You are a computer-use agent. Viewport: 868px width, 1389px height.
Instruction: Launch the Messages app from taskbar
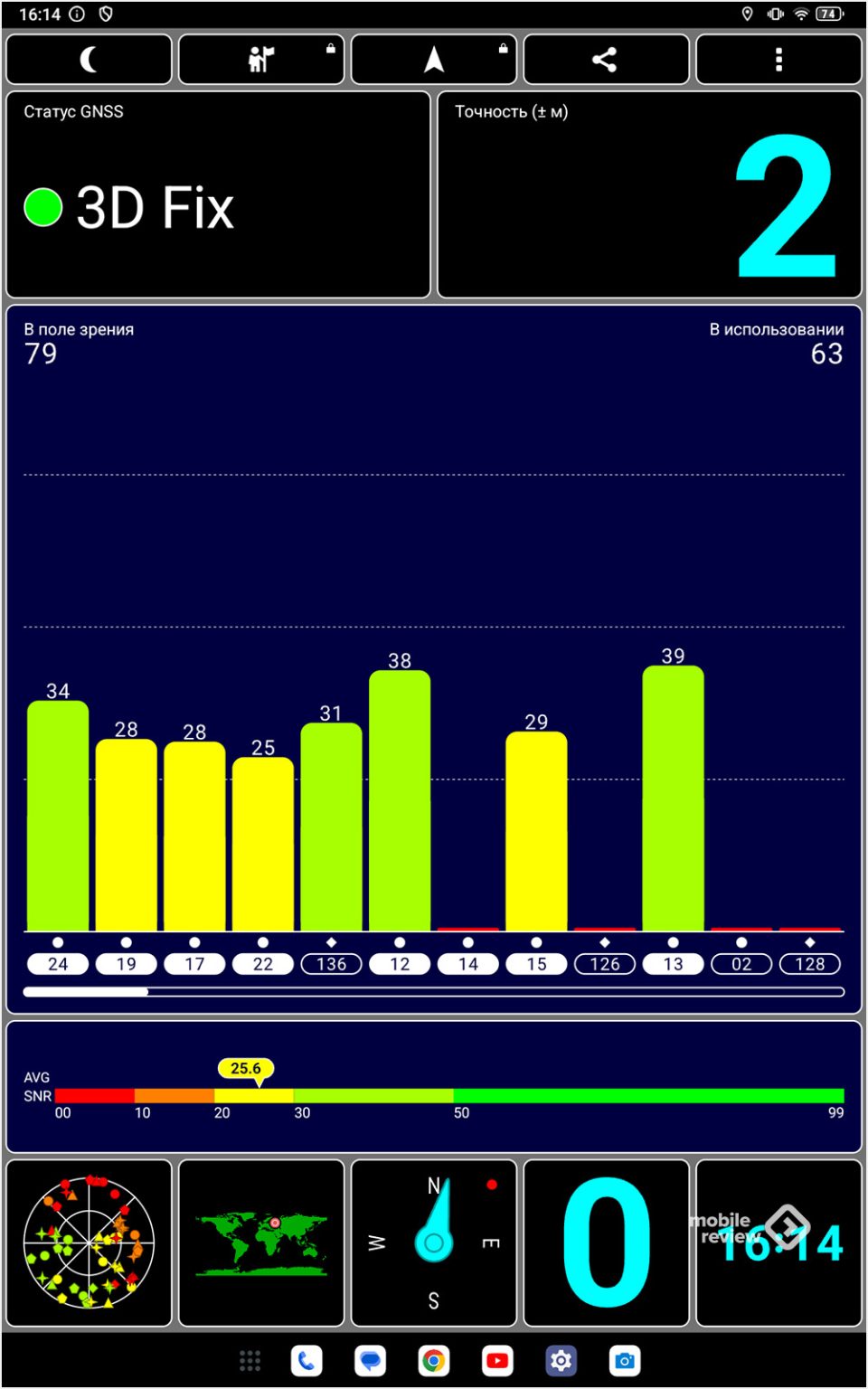click(x=370, y=1360)
